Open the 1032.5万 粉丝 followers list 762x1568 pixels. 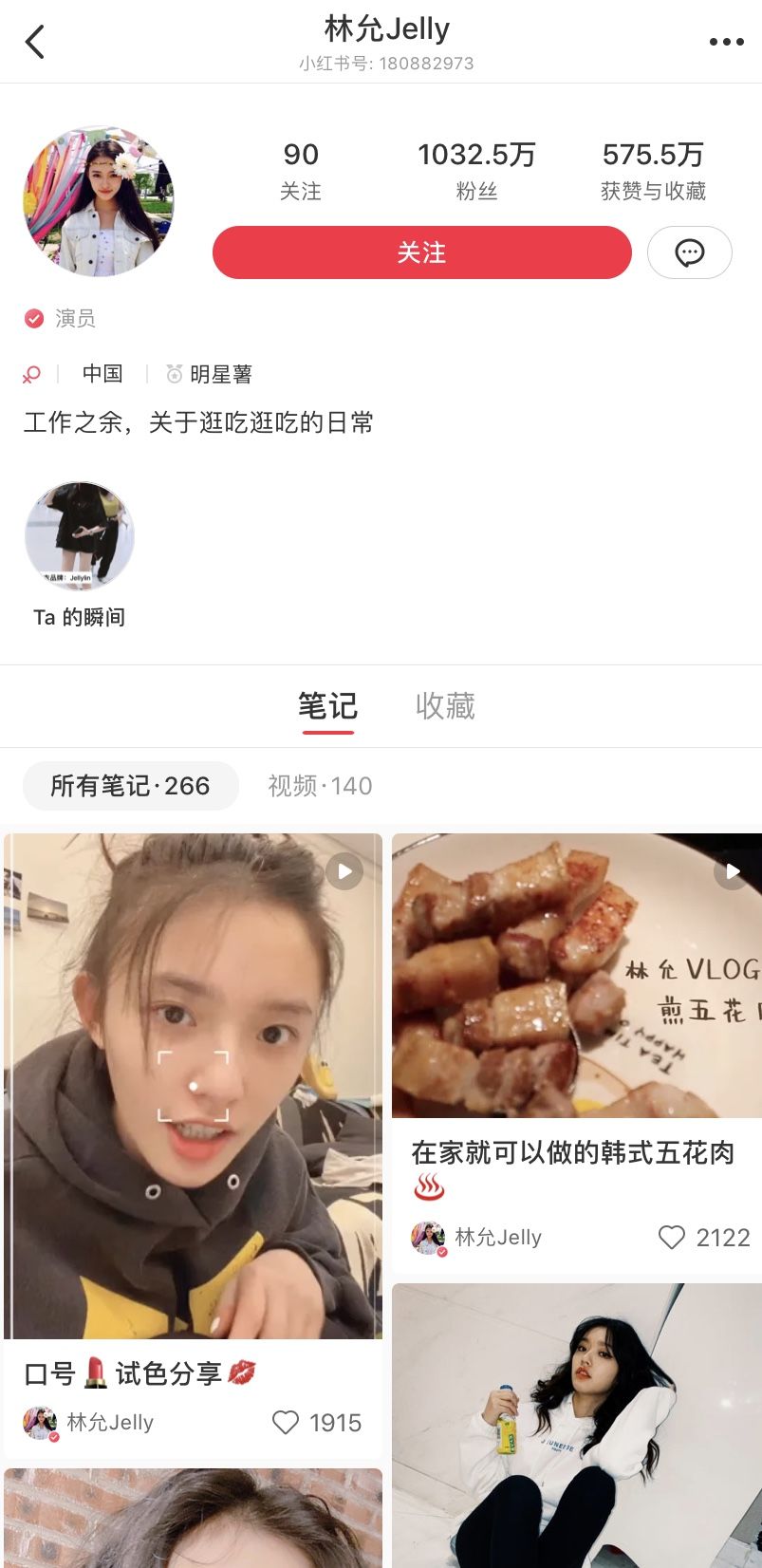tap(476, 170)
